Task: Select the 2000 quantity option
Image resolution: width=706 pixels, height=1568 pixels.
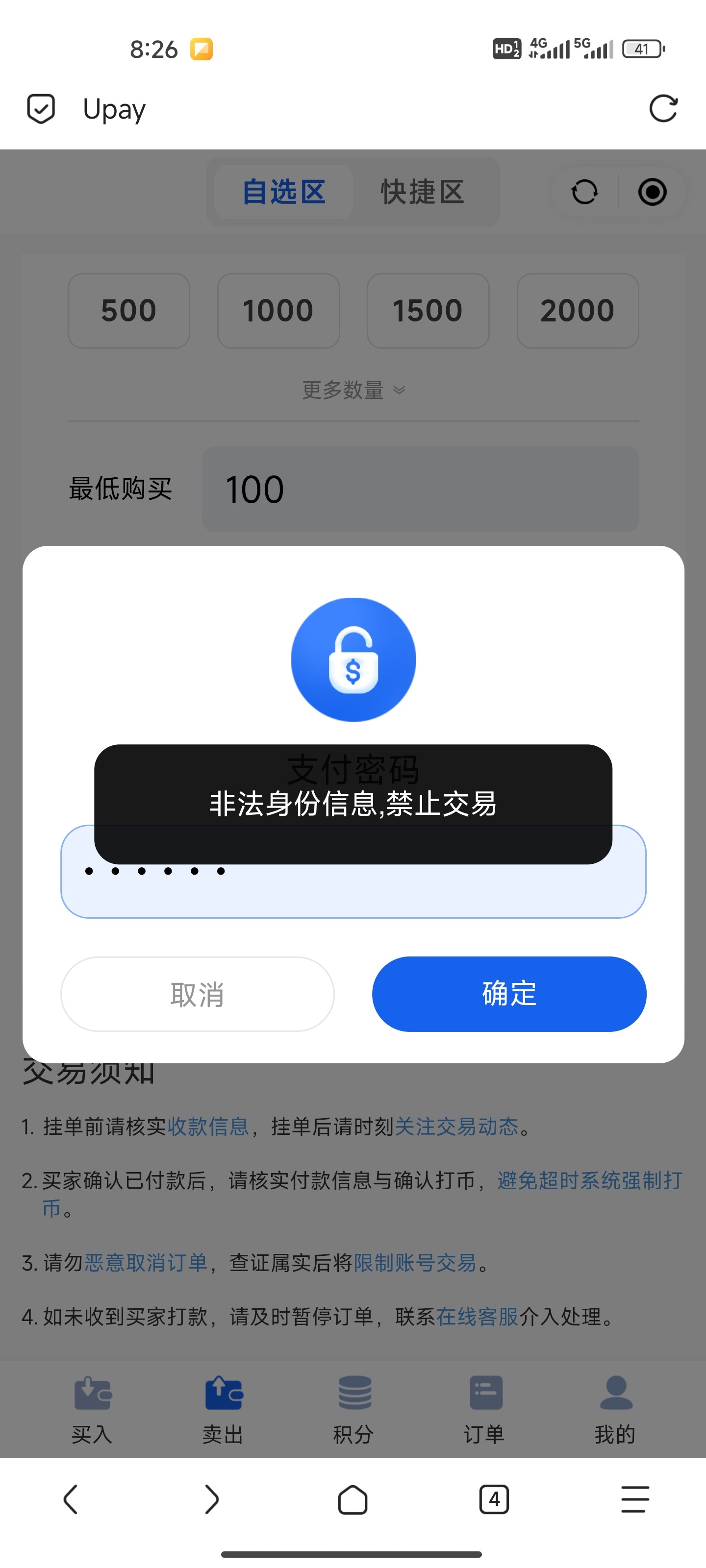Action: coord(577,310)
